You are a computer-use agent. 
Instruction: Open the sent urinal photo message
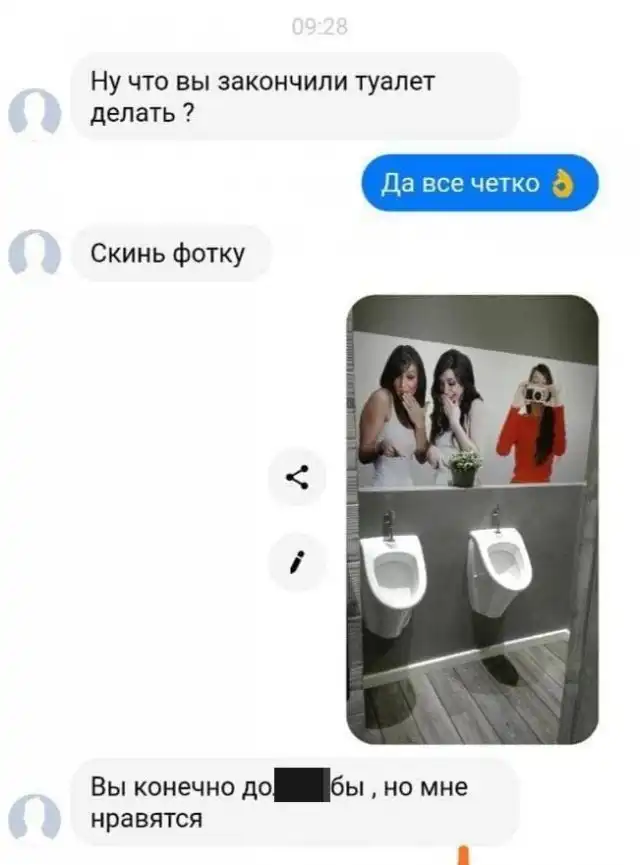pyautogui.click(x=472, y=518)
